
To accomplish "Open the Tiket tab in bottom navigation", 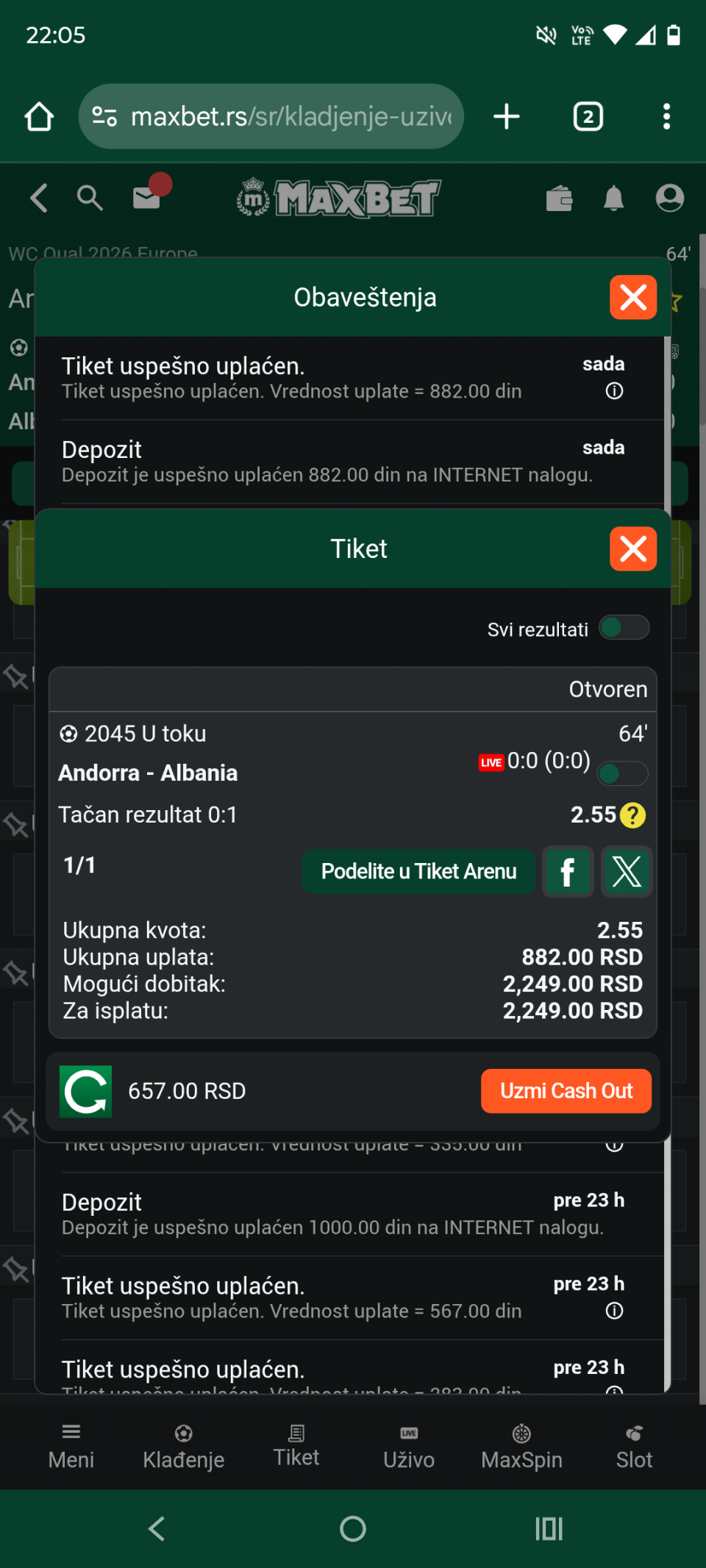I will [x=296, y=1445].
